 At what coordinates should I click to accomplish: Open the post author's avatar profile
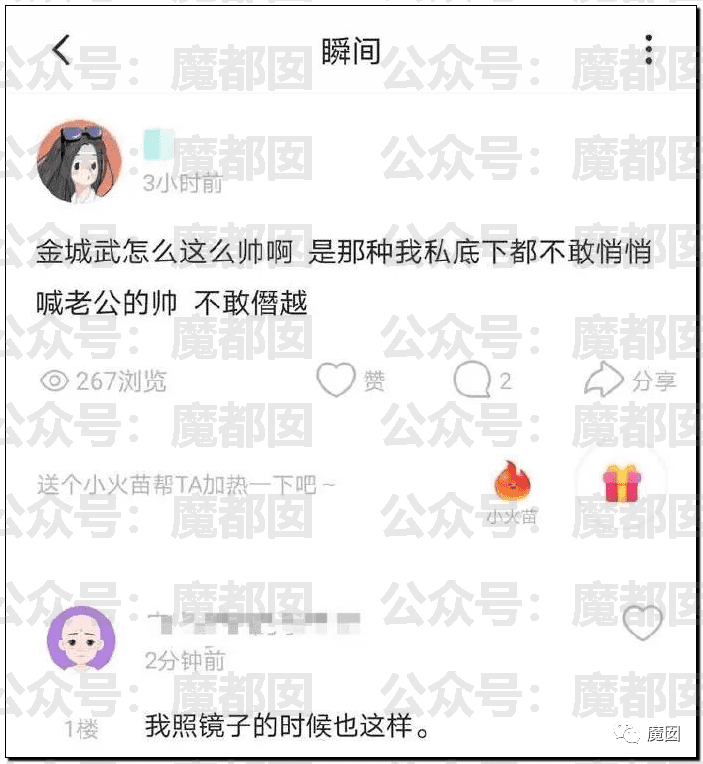click(x=79, y=161)
